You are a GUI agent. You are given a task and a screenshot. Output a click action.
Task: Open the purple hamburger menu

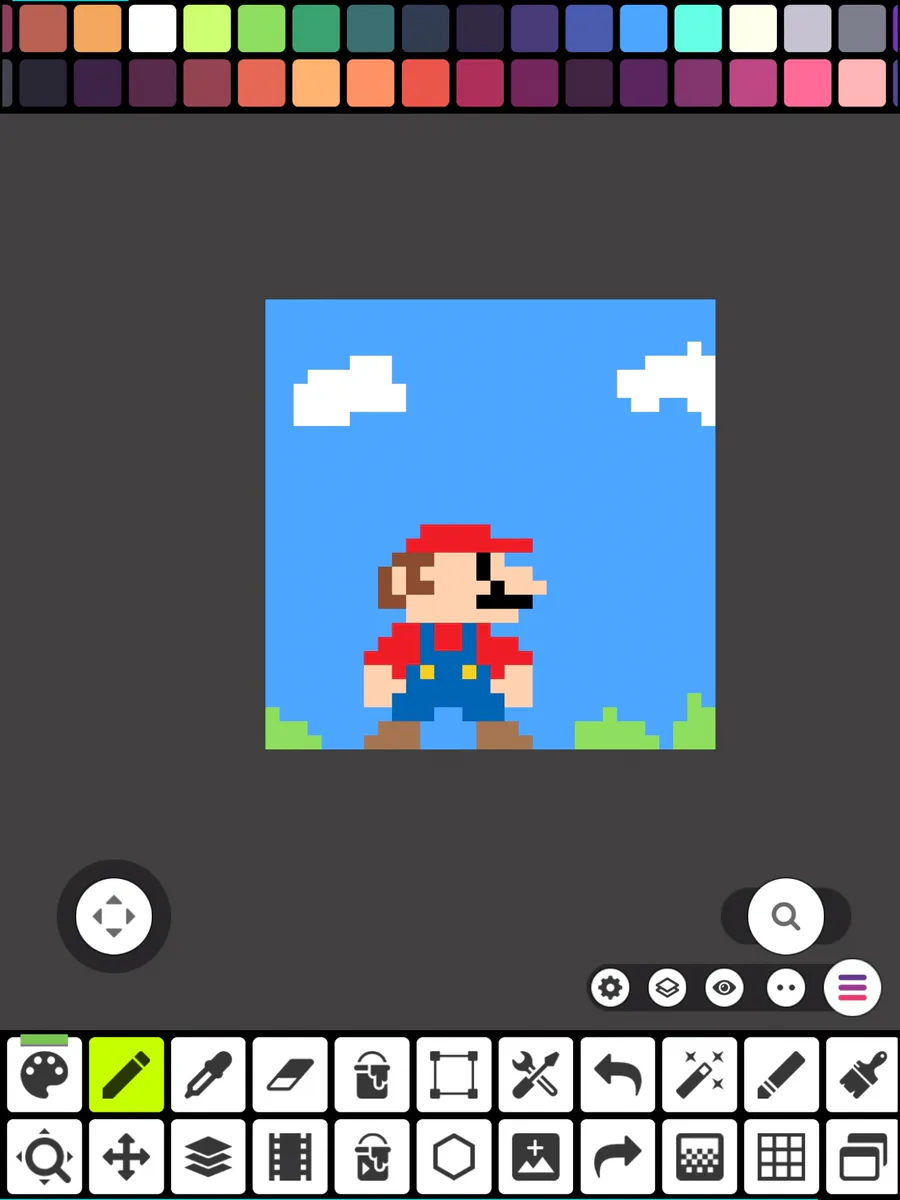tap(852, 988)
